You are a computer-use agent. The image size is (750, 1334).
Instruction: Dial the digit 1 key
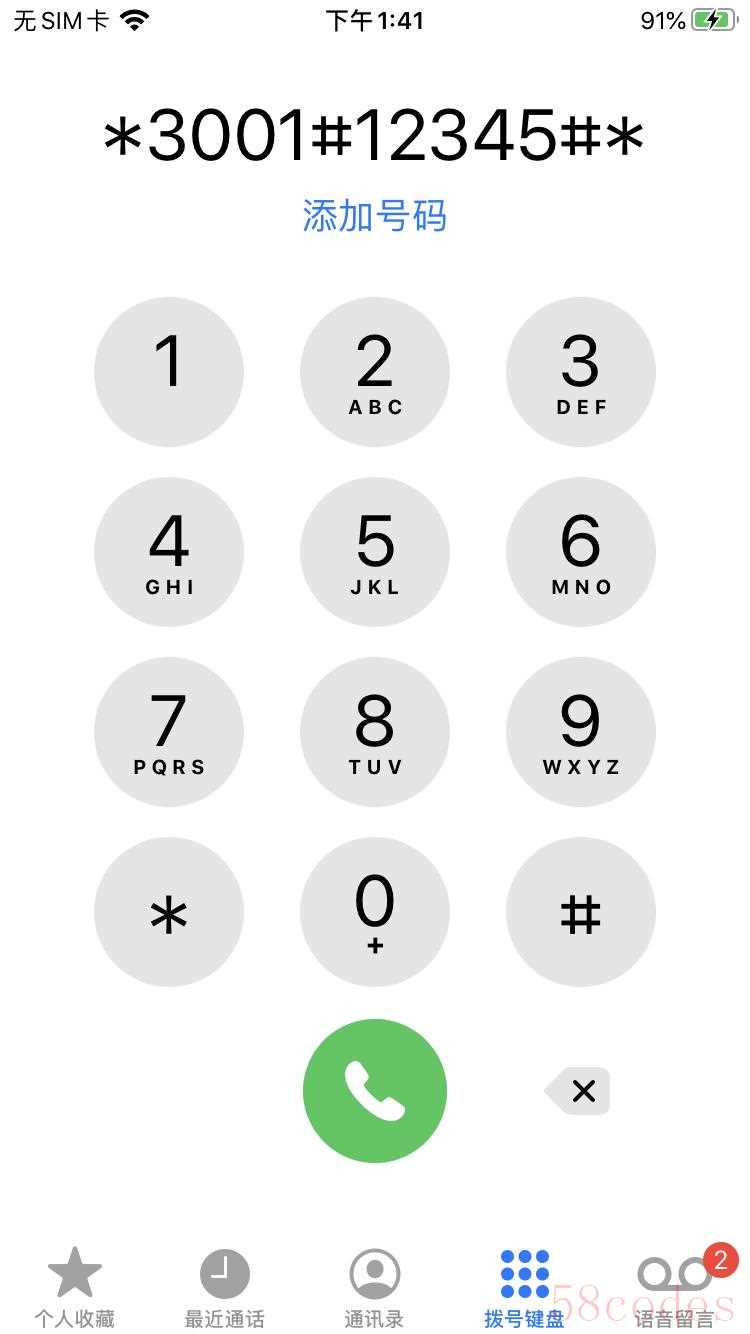[169, 372]
